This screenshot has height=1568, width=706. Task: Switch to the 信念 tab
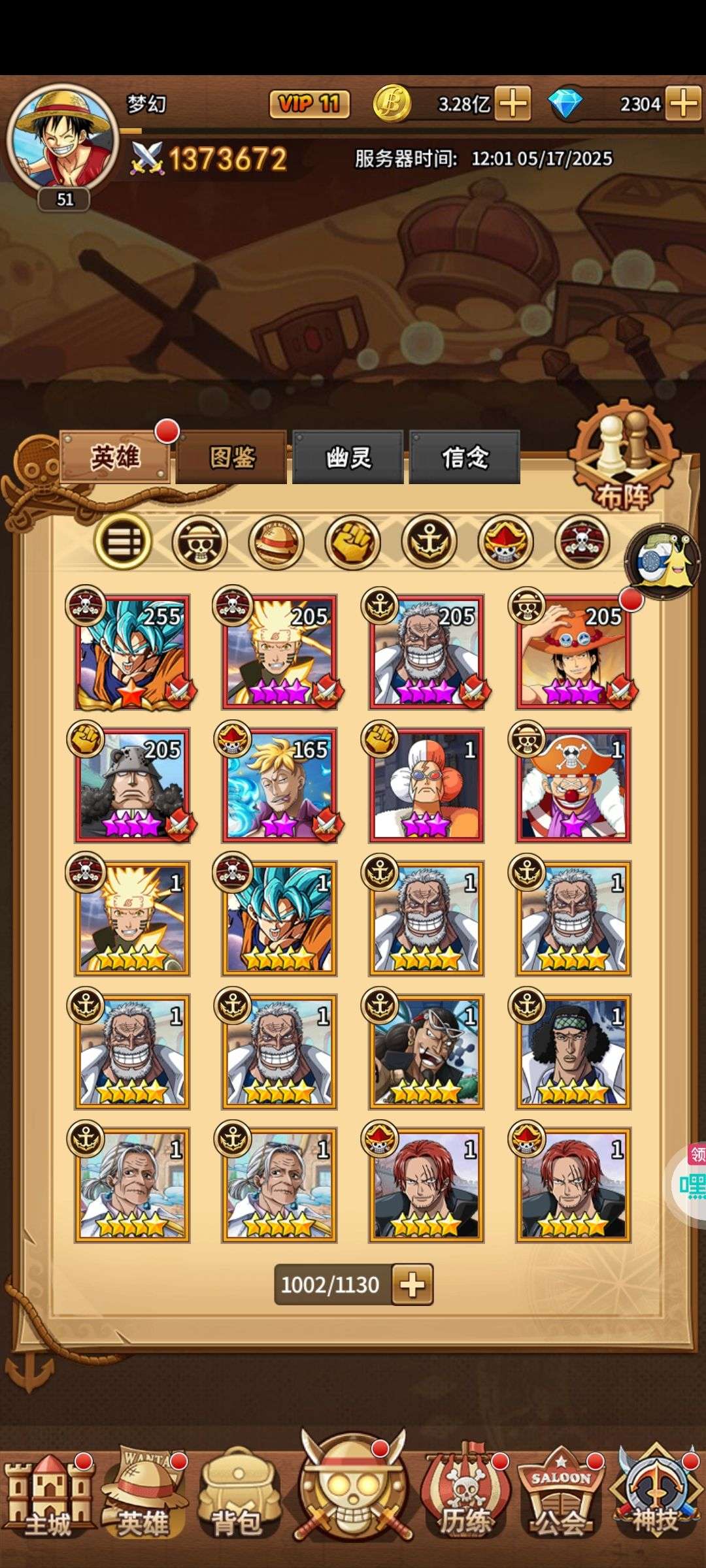pyautogui.click(x=464, y=457)
